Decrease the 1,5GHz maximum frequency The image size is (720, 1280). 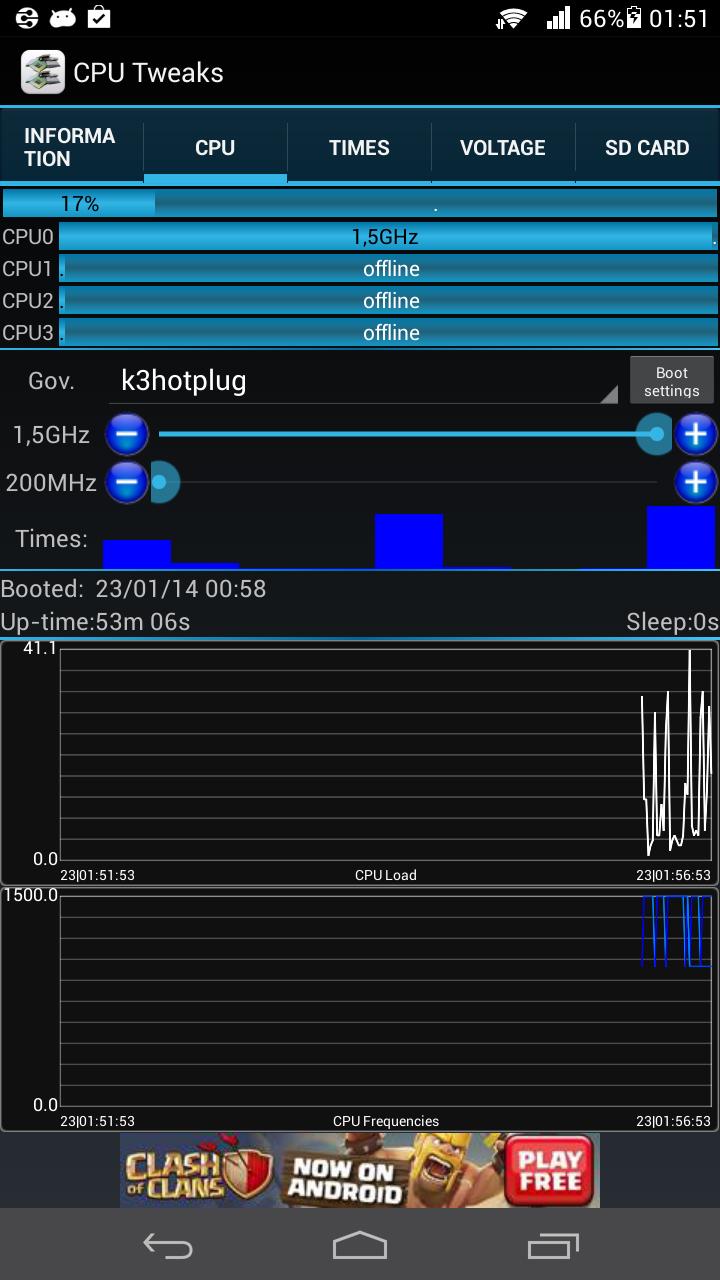(x=126, y=434)
